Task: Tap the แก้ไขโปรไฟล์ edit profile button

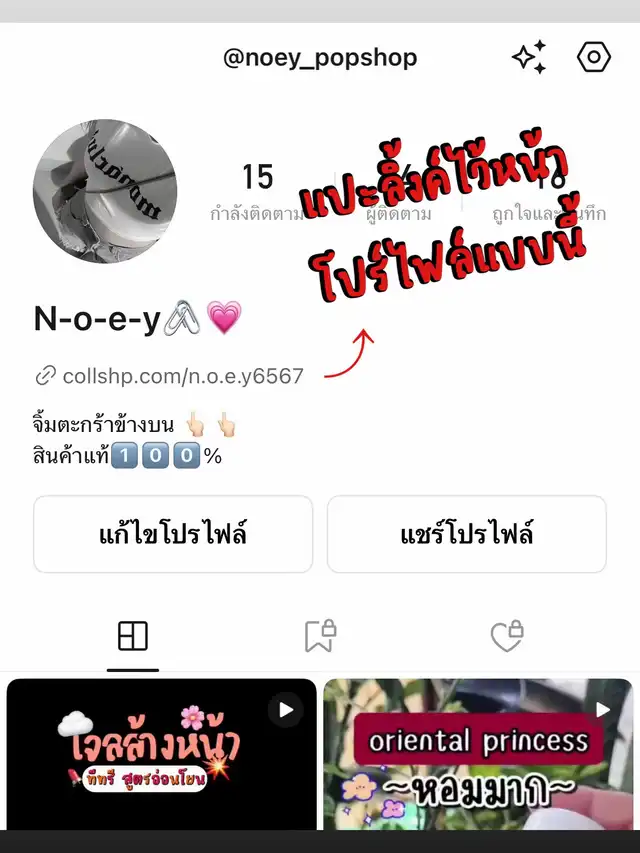Action: click(173, 534)
